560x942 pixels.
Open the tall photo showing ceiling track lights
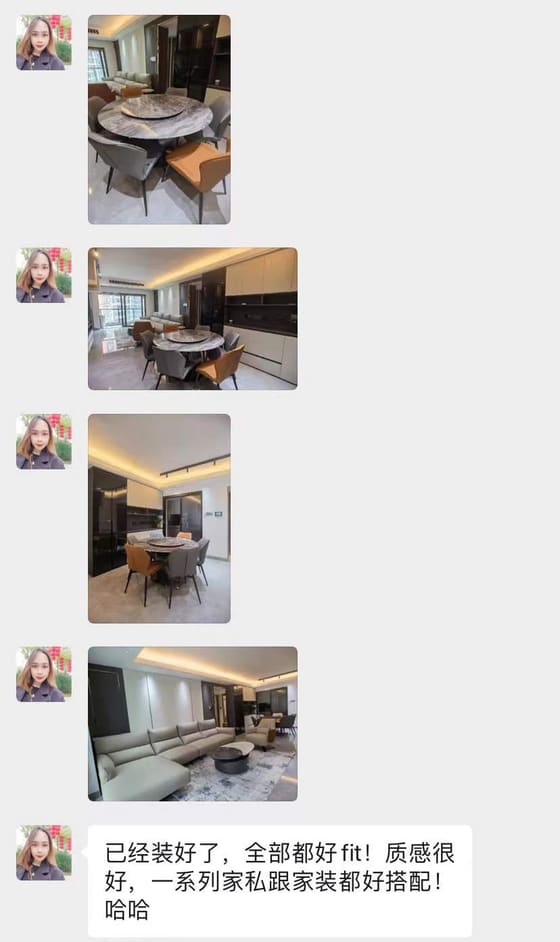click(x=159, y=518)
